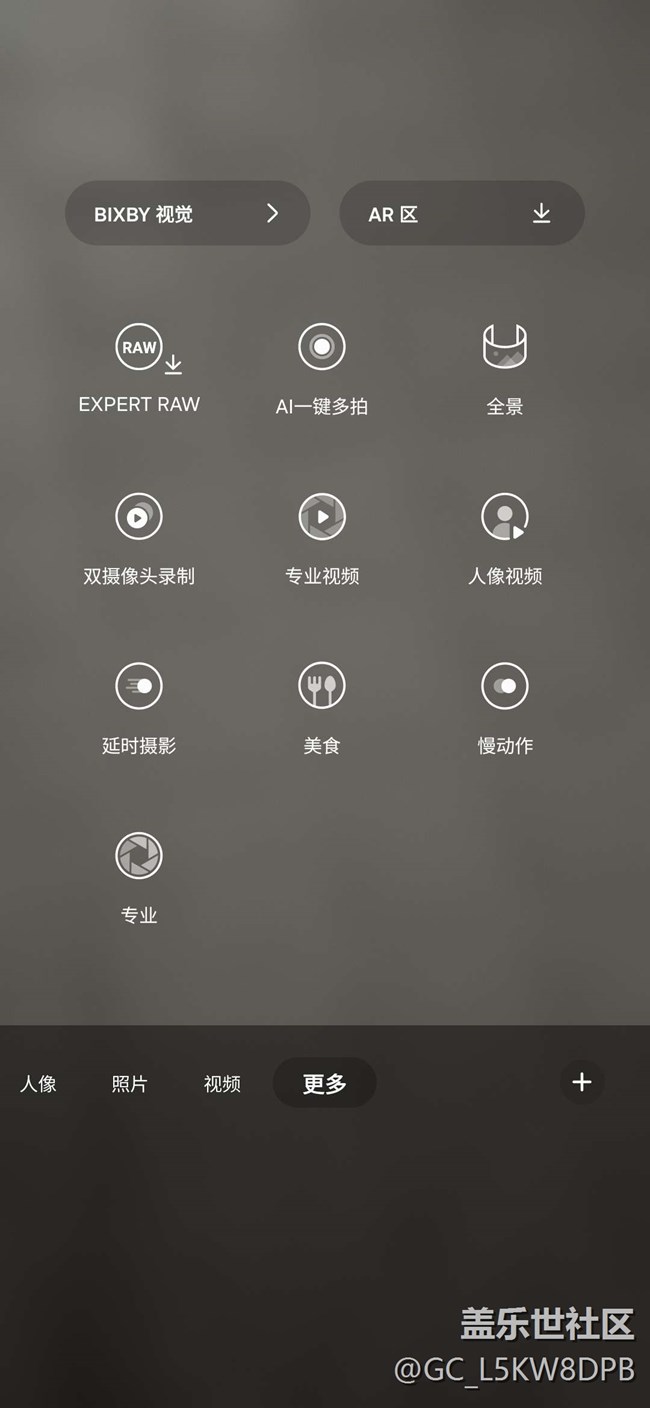Switch to the 人像 tab

pyautogui.click(x=38, y=1083)
